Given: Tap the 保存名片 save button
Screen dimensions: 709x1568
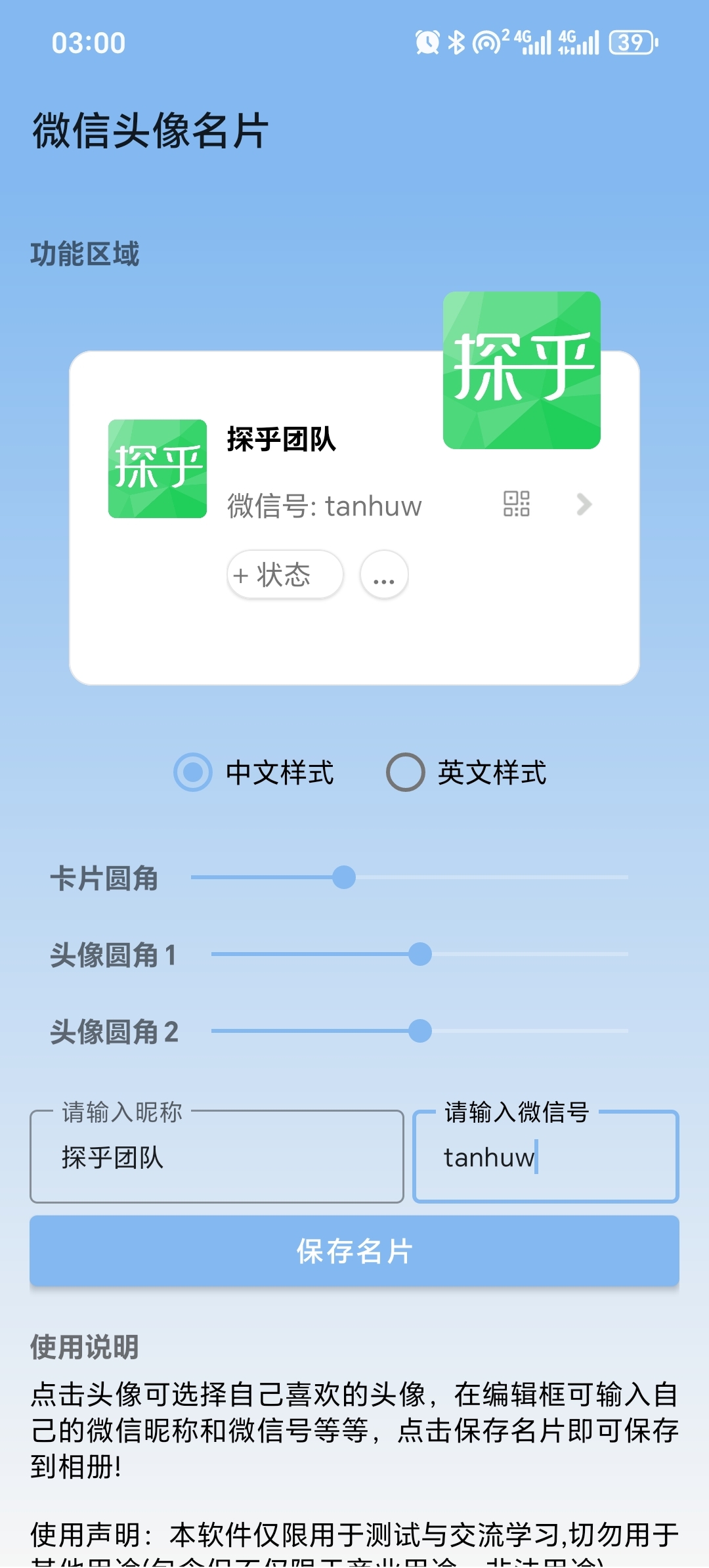Looking at the screenshot, I should [x=354, y=1251].
